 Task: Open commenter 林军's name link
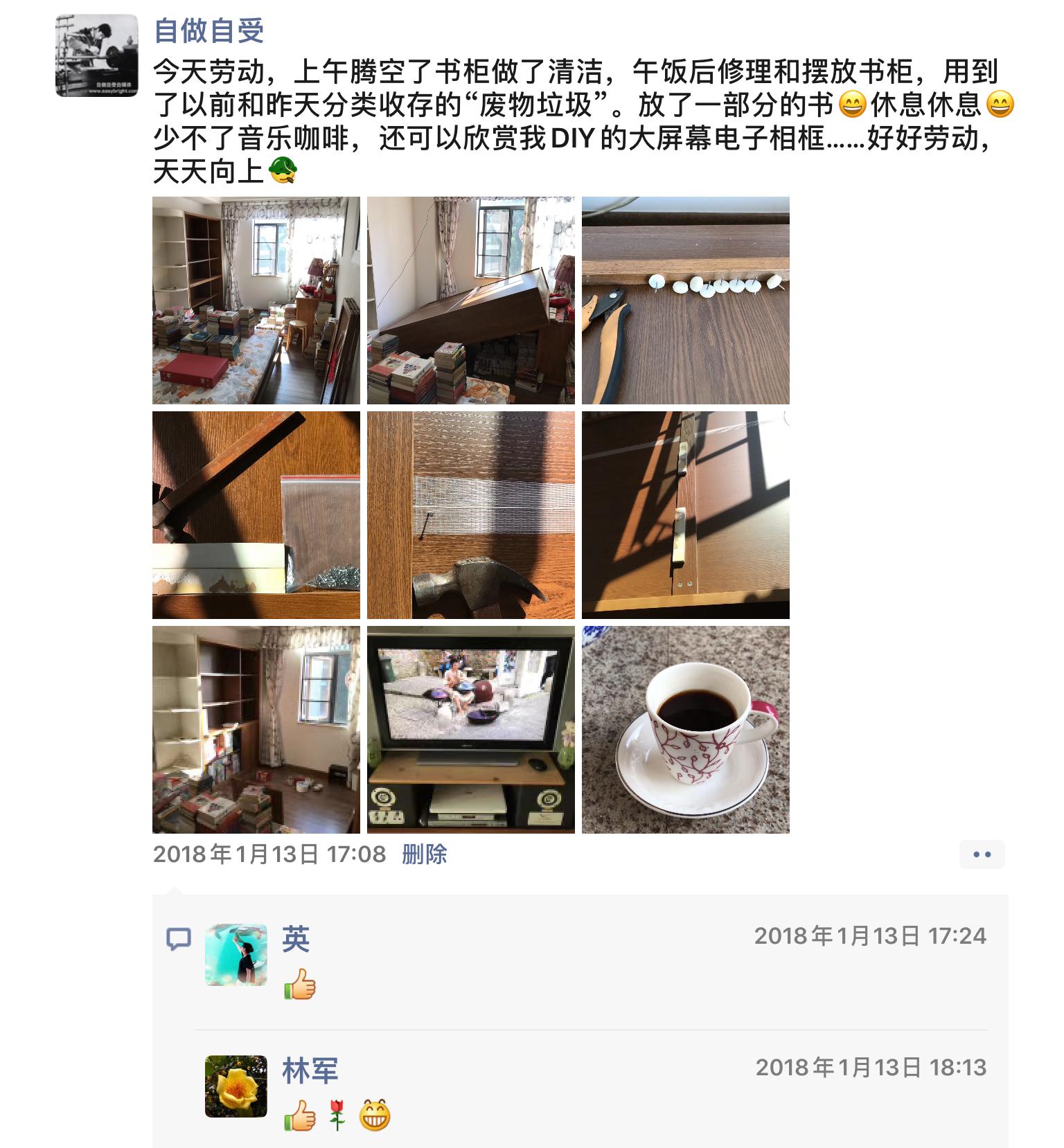click(310, 1070)
